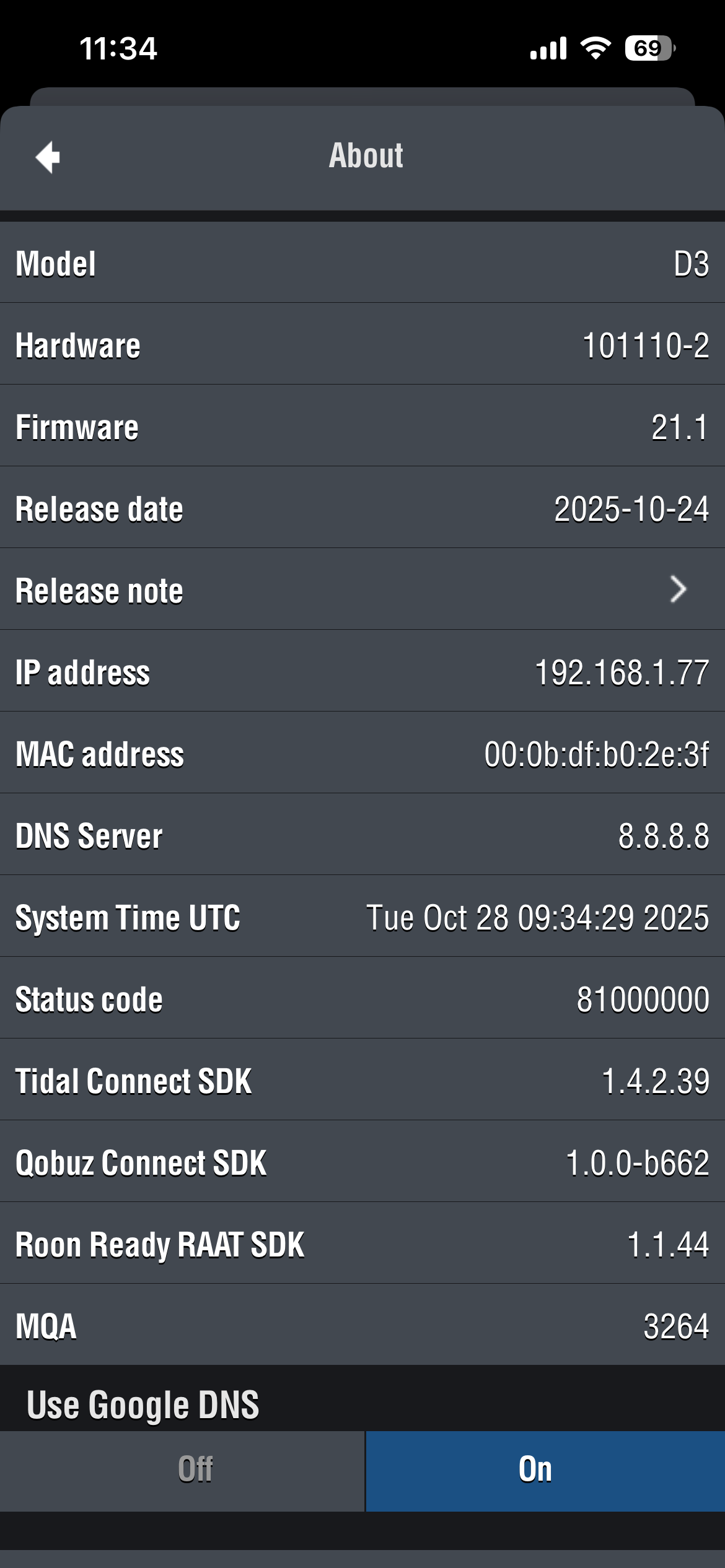The width and height of the screenshot is (725, 1568).
Task: Open the Release note row
Action: pos(362,590)
